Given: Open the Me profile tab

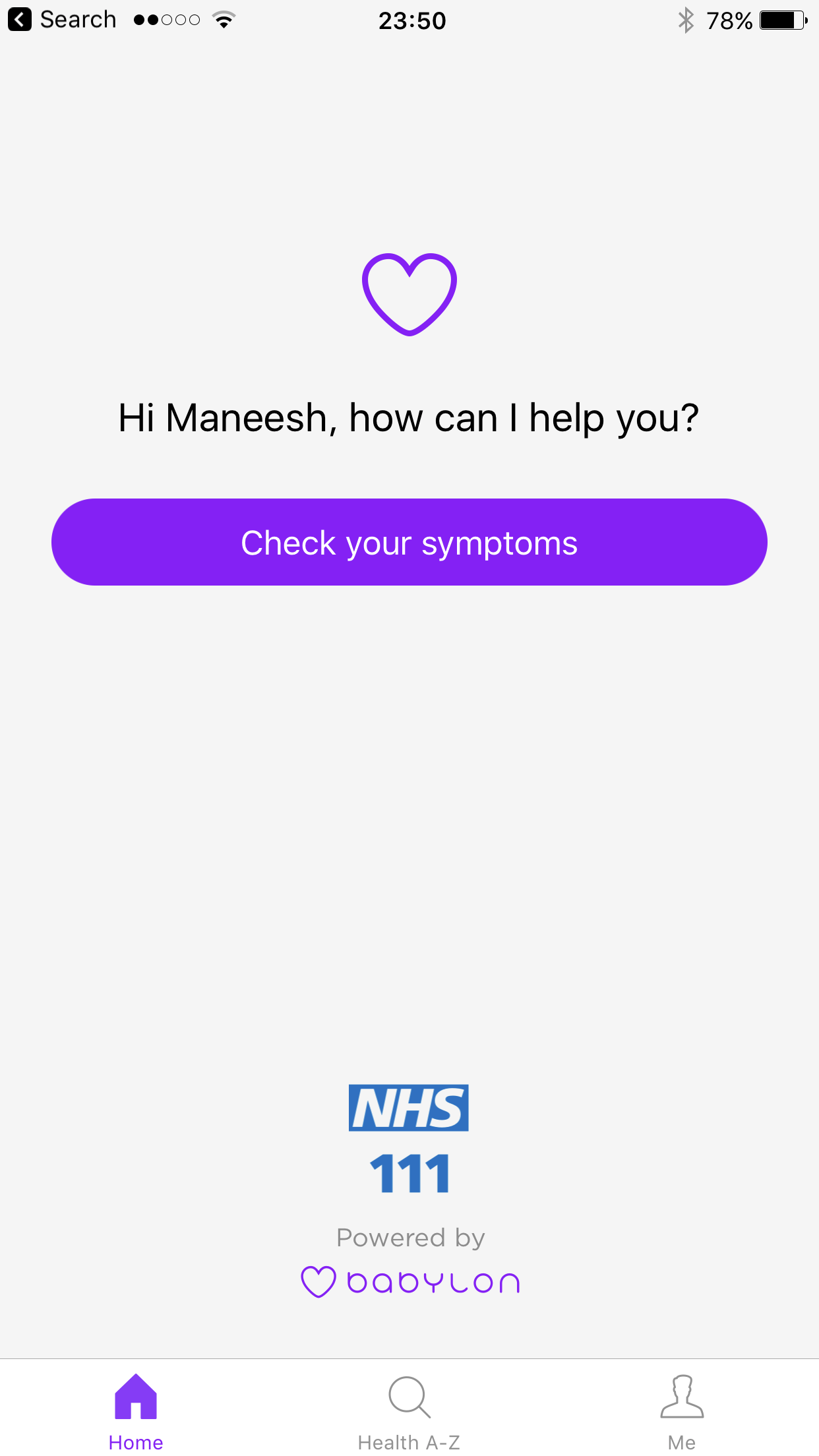Looking at the screenshot, I should 682,1412.
